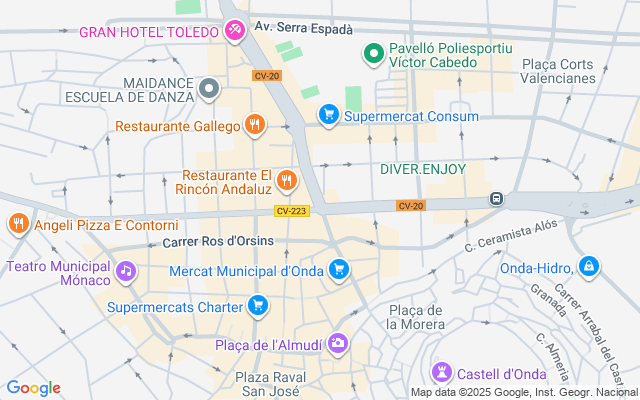Tap the Angeli Pizza E Contorni pin
The height and width of the screenshot is (400, 640).
[x=19, y=224]
